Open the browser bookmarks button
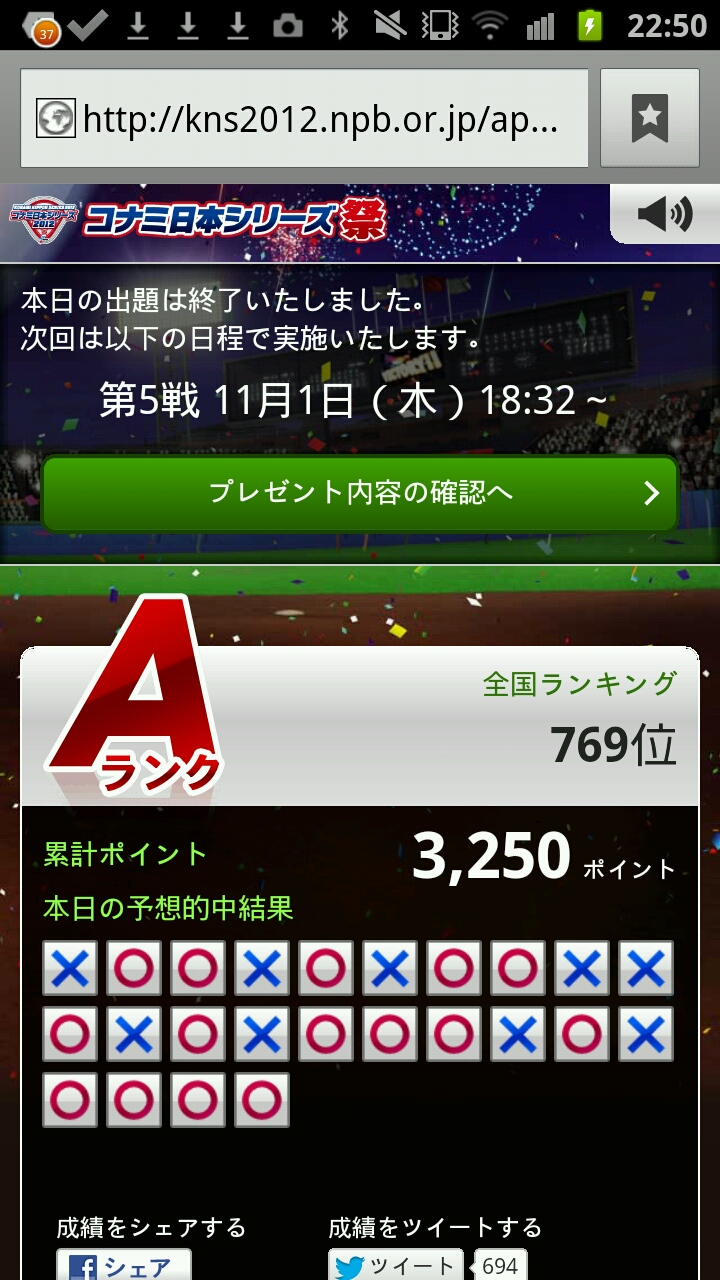Screen dimensions: 720x1280 649,119
